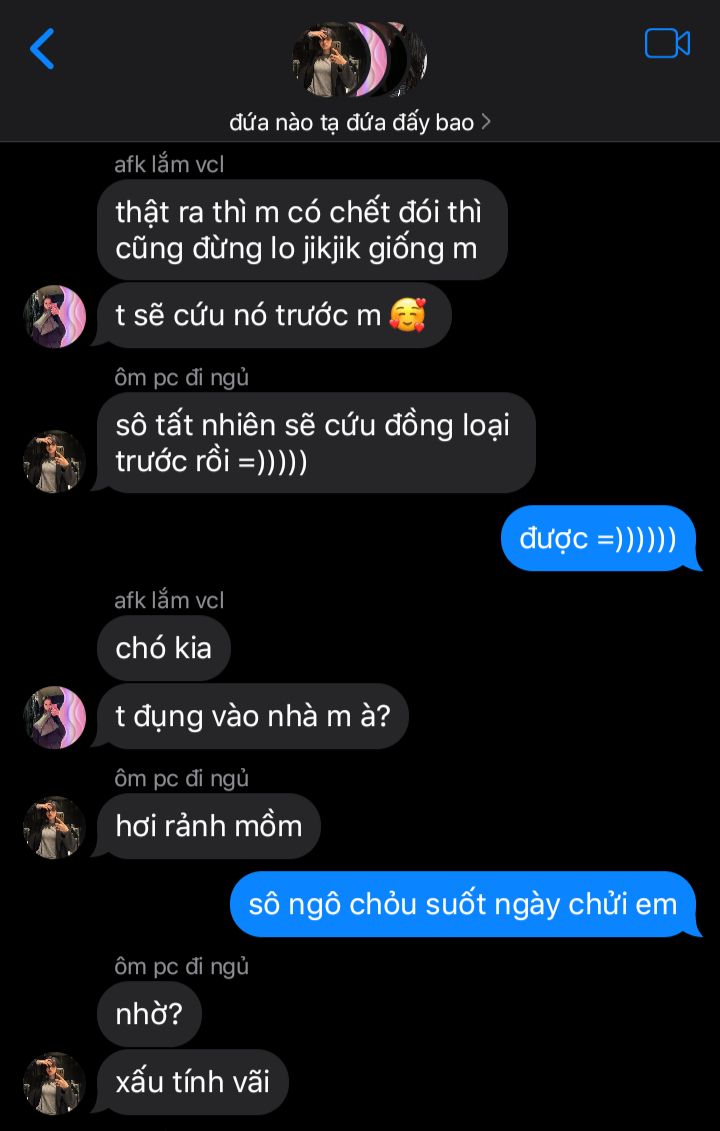
Task: Tap sender avatar beside "xấu tính vãi"
Action: 54,1082
